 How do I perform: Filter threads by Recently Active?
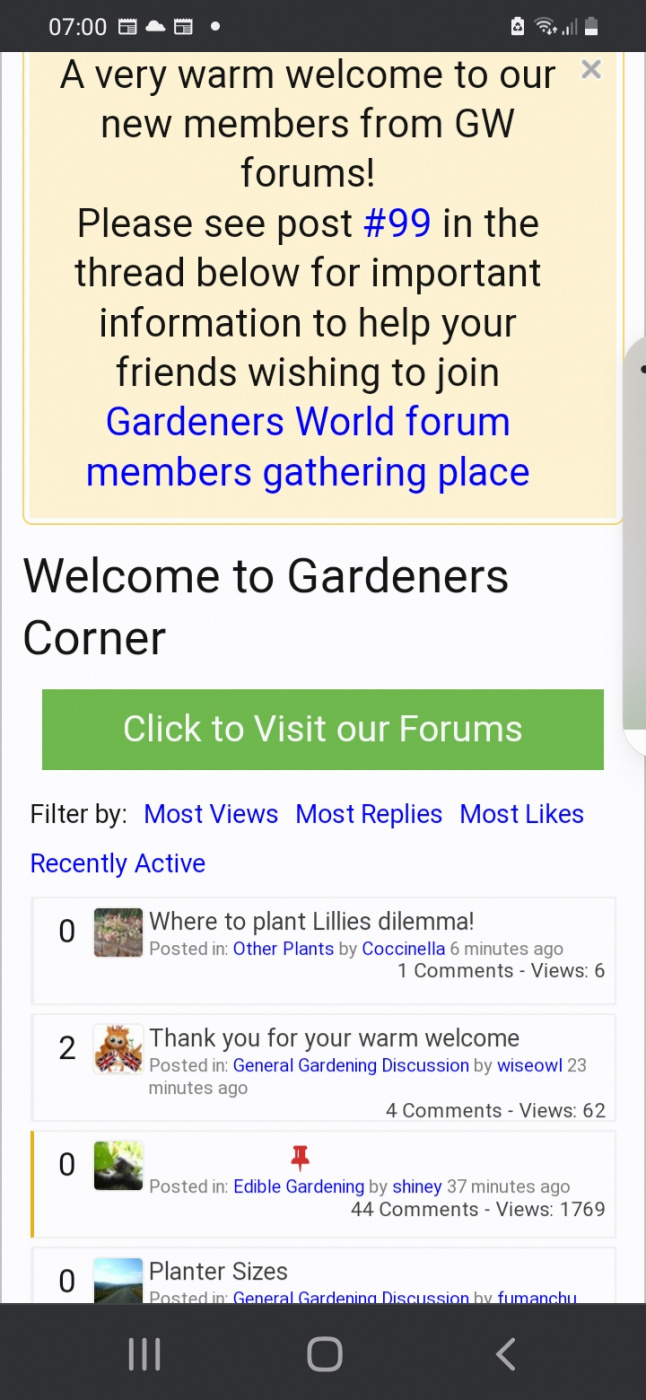tap(118, 863)
